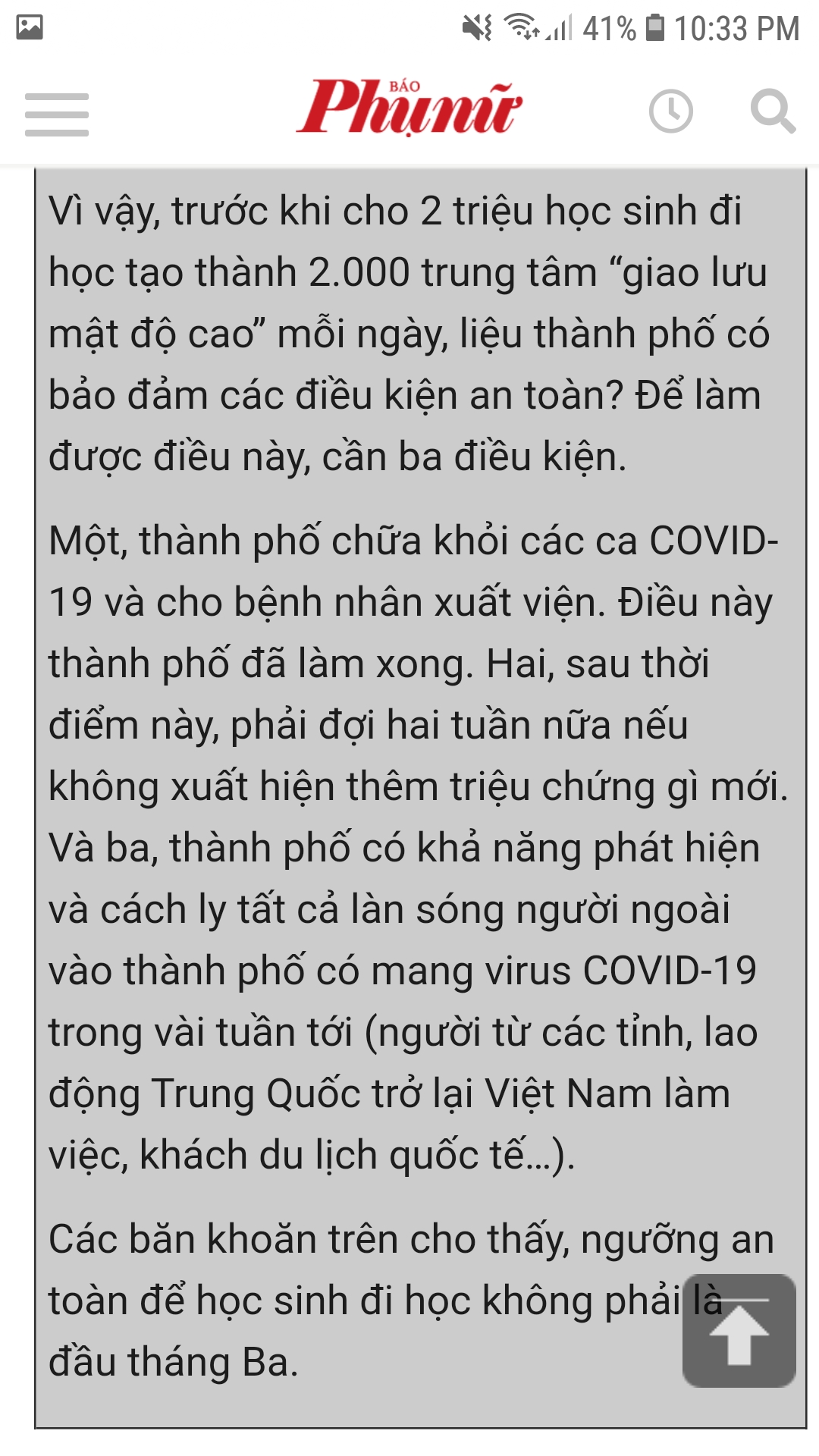The width and height of the screenshot is (819, 1456).
Task: Open the search magnifier
Action: pos(772,111)
